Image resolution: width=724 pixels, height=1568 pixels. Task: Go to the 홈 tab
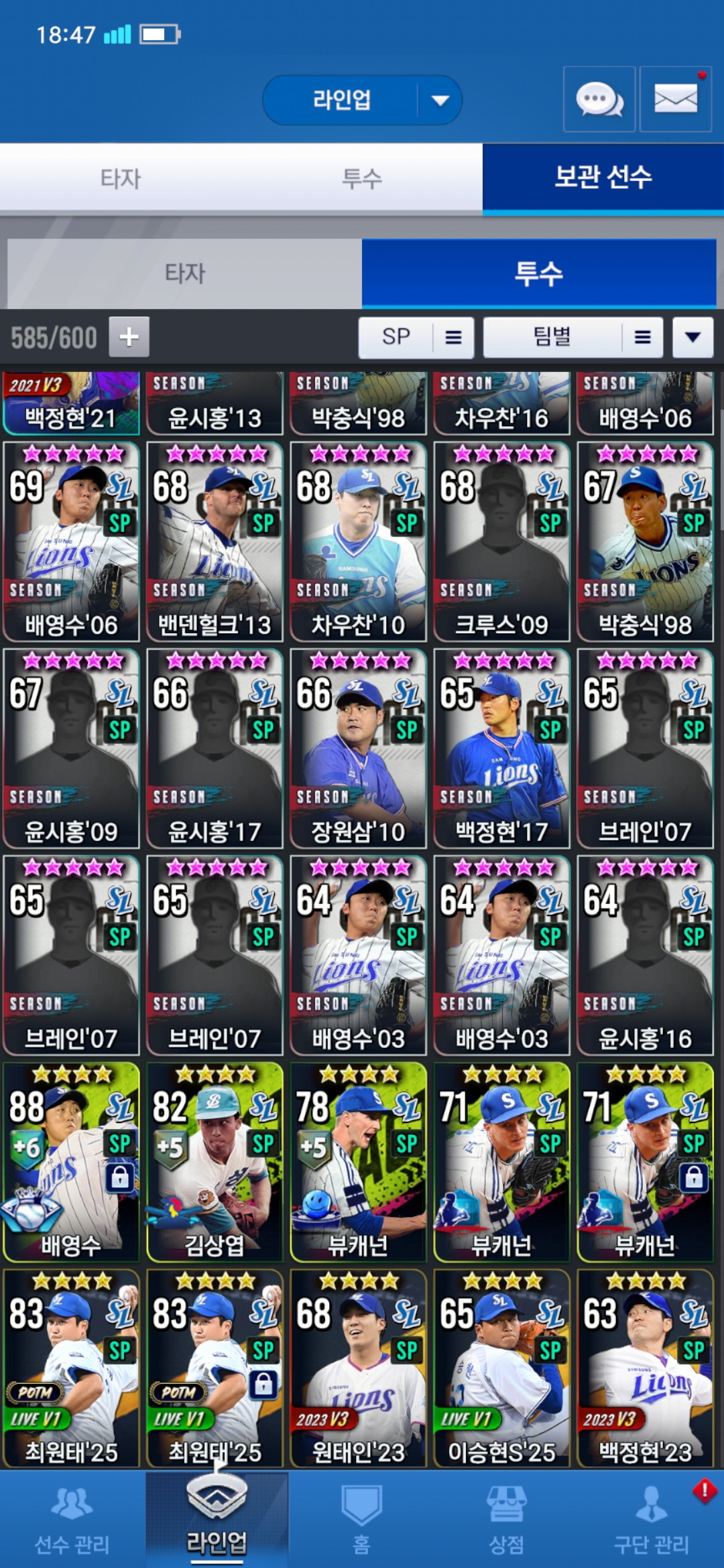click(362, 1520)
